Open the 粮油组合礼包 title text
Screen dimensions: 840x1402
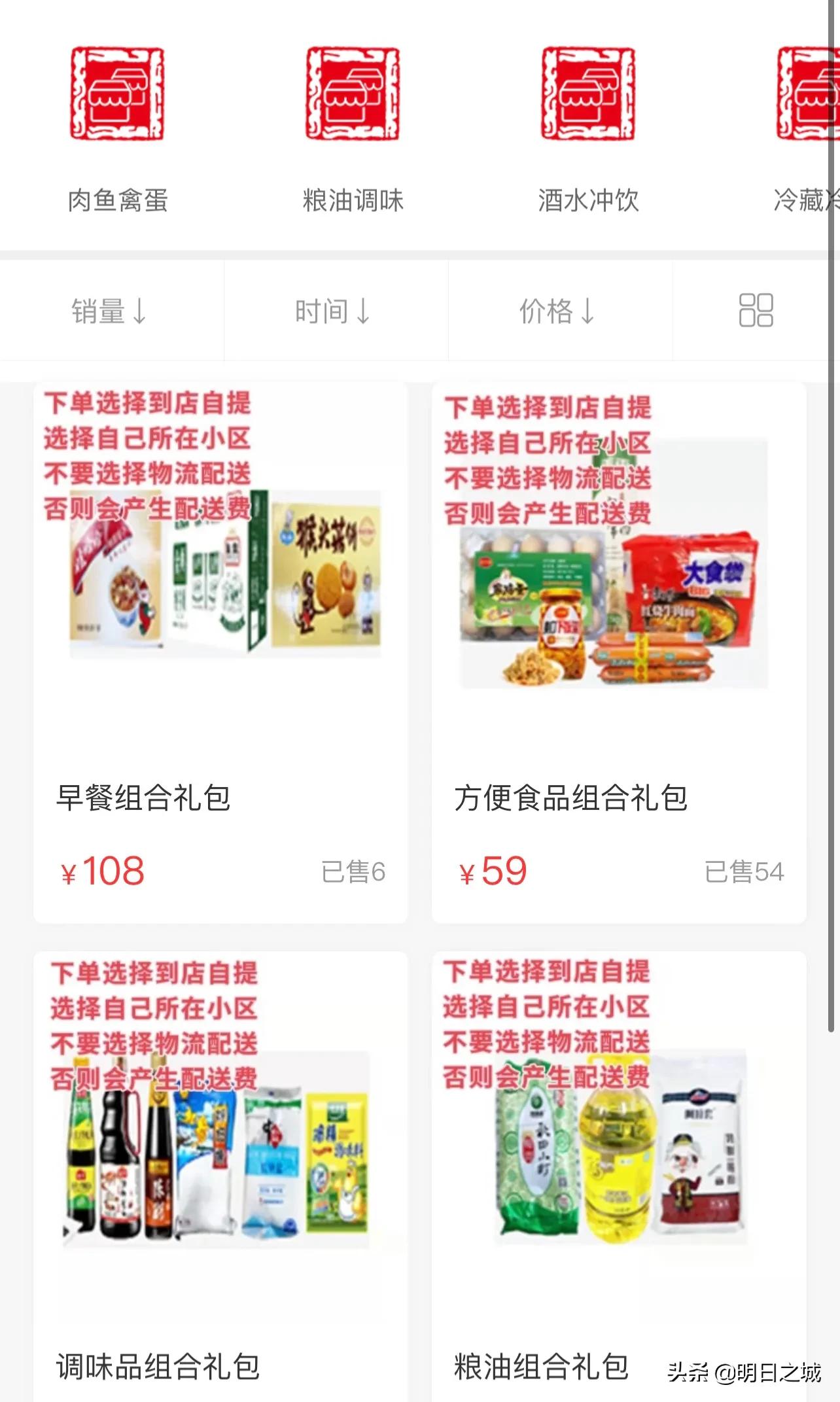tap(540, 1365)
